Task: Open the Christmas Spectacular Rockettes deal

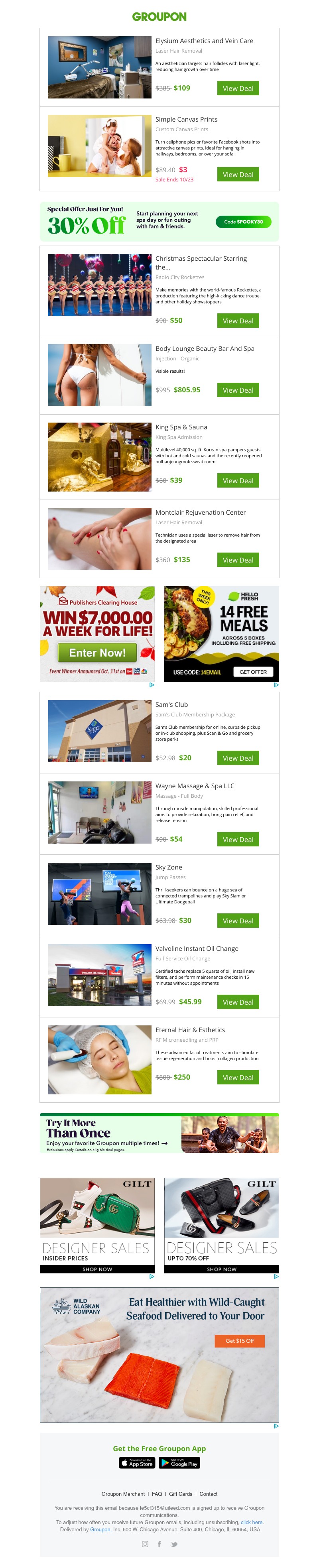Action: click(x=237, y=321)
